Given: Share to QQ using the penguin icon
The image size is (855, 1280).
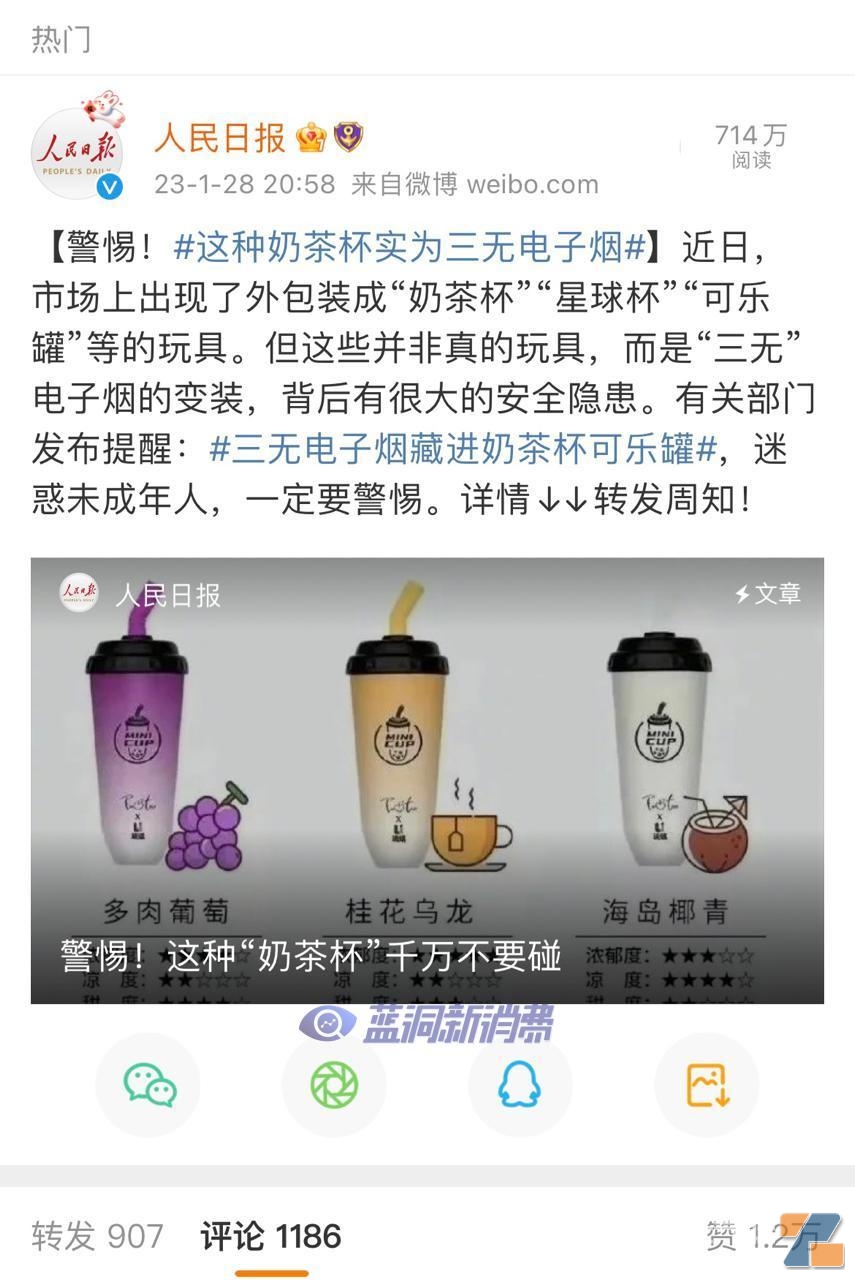Looking at the screenshot, I should [520, 1084].
